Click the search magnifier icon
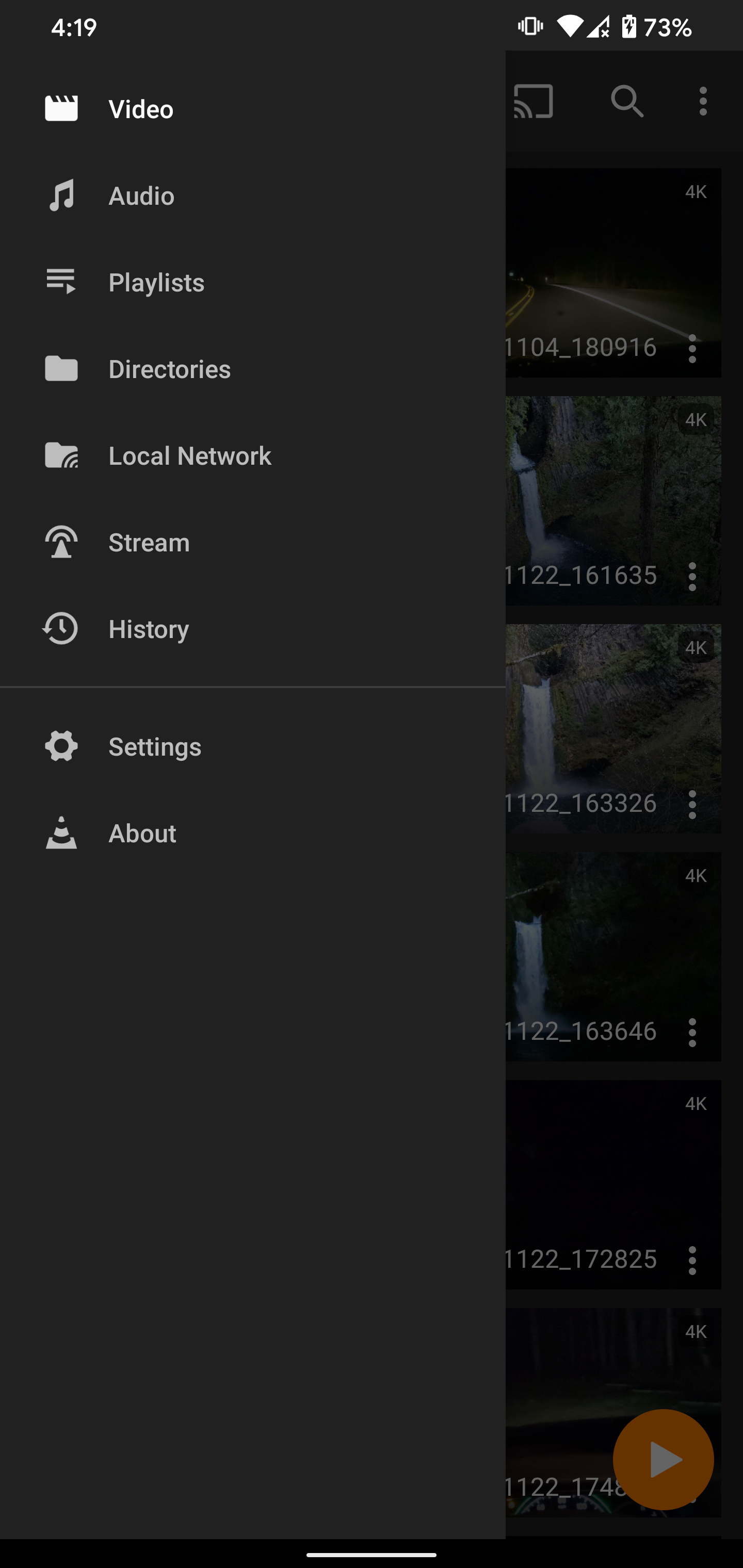This screenshot has width=743, height=1568. [628, 102]
